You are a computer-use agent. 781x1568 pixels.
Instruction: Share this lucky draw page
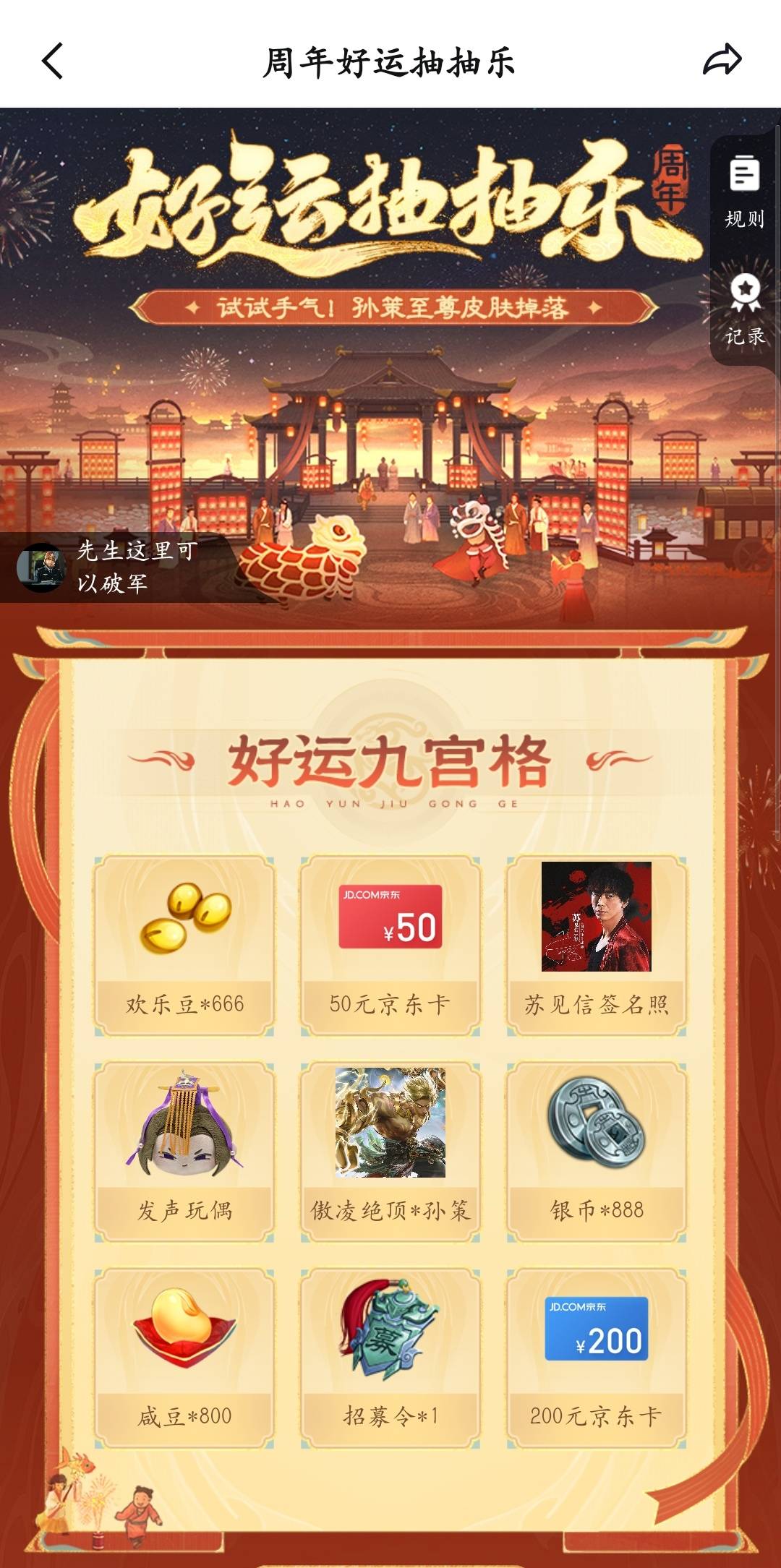pos(722,61)
